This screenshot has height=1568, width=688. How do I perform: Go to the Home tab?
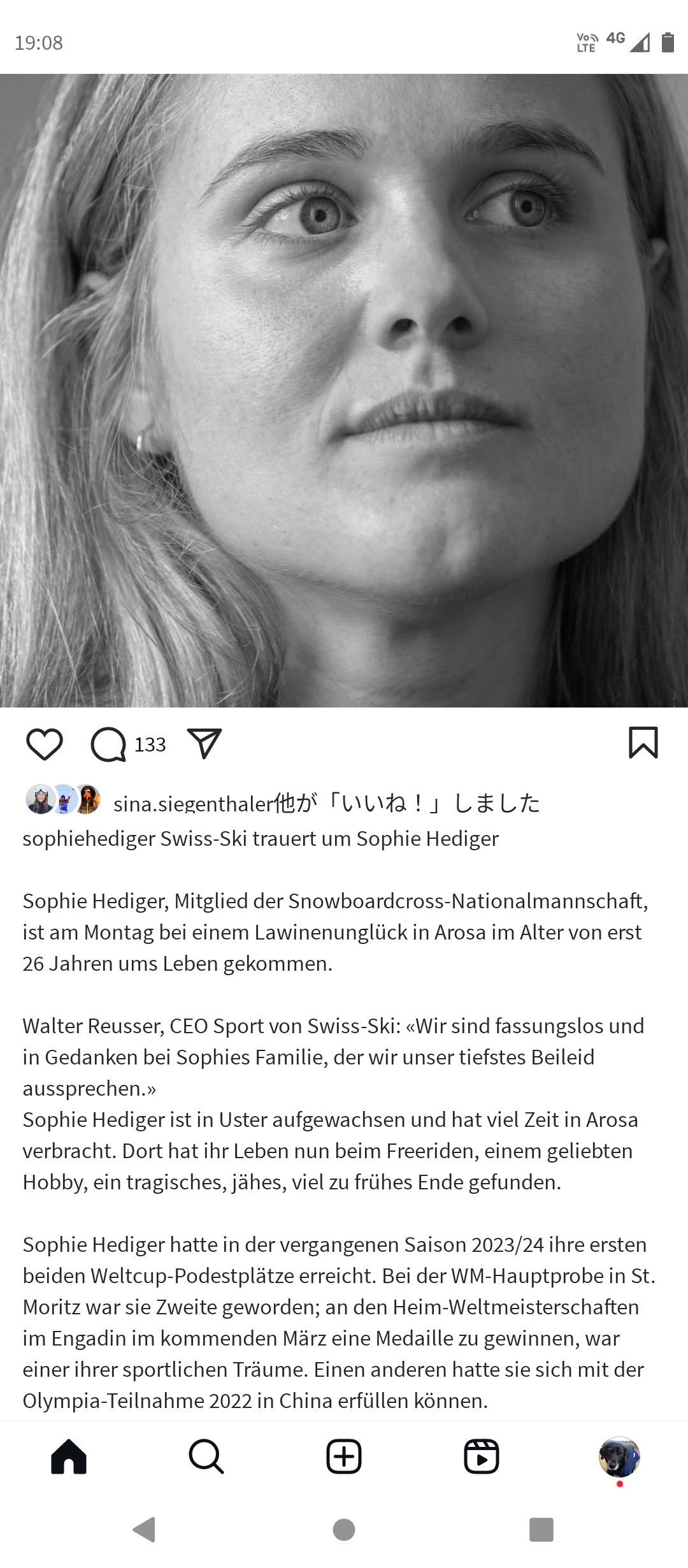tap(69, 1457)
